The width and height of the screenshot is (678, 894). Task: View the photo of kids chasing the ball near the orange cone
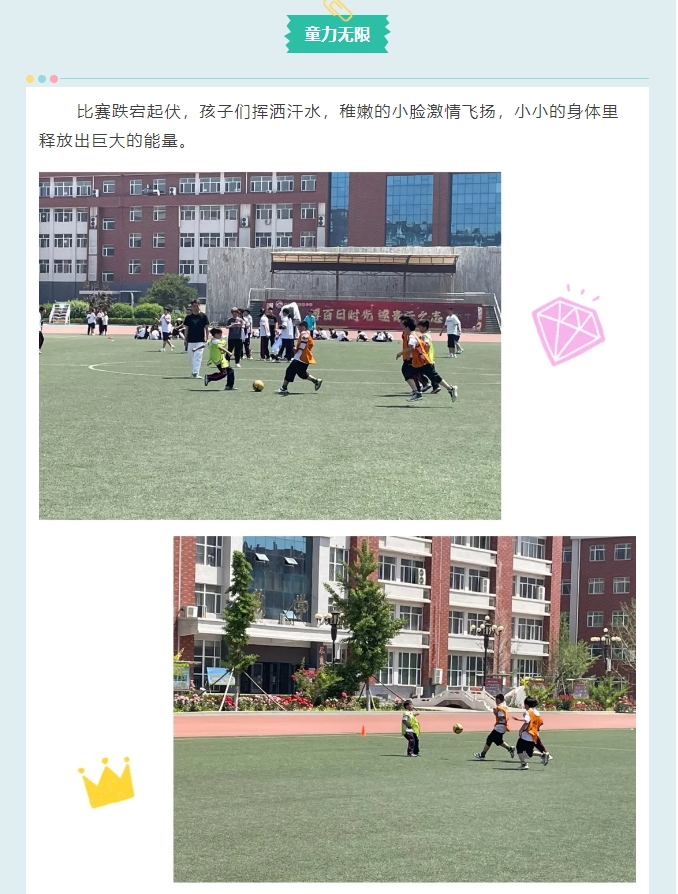(404, 709)
